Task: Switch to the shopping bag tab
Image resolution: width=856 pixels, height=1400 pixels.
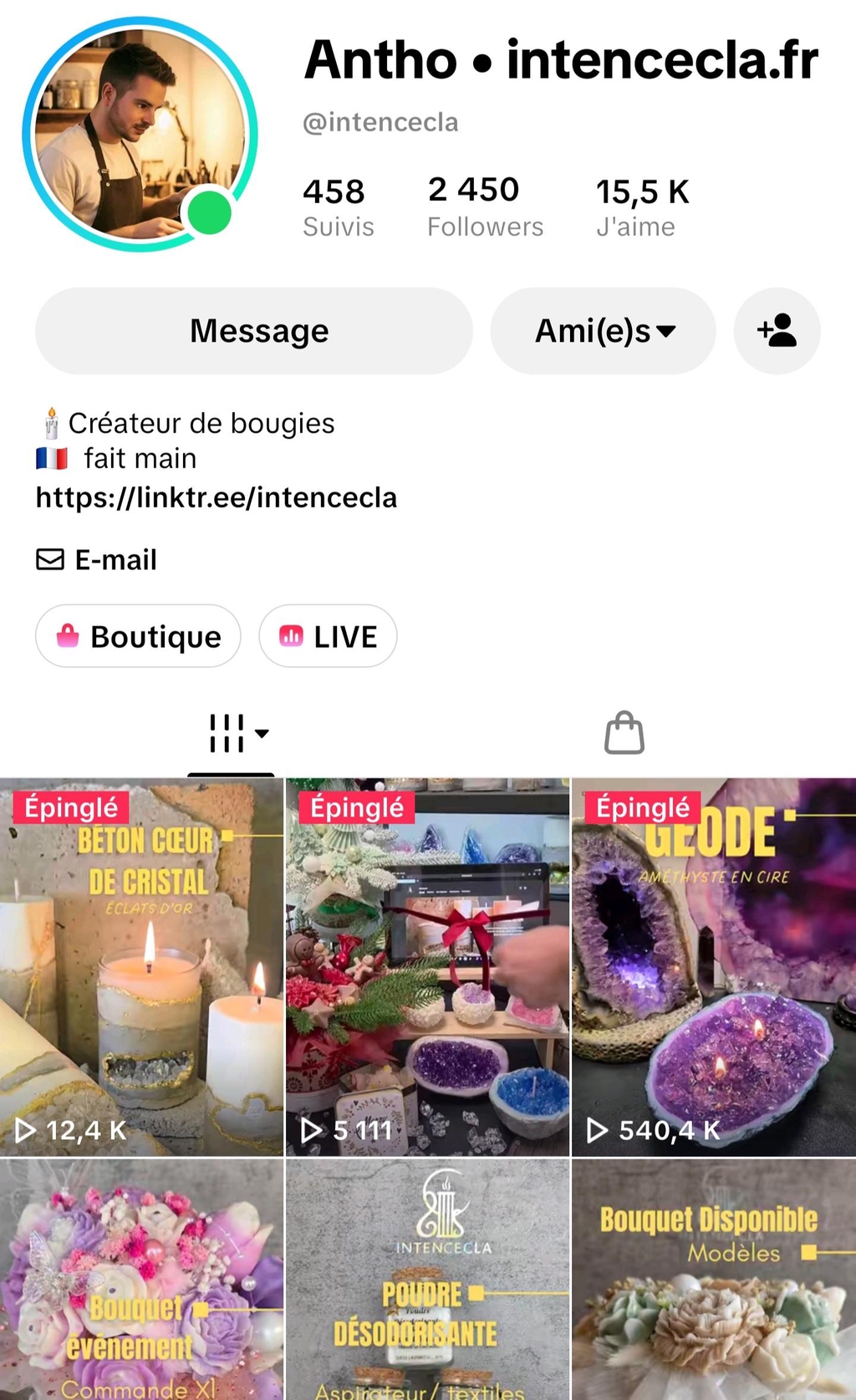Action: [x=624, y=734]
